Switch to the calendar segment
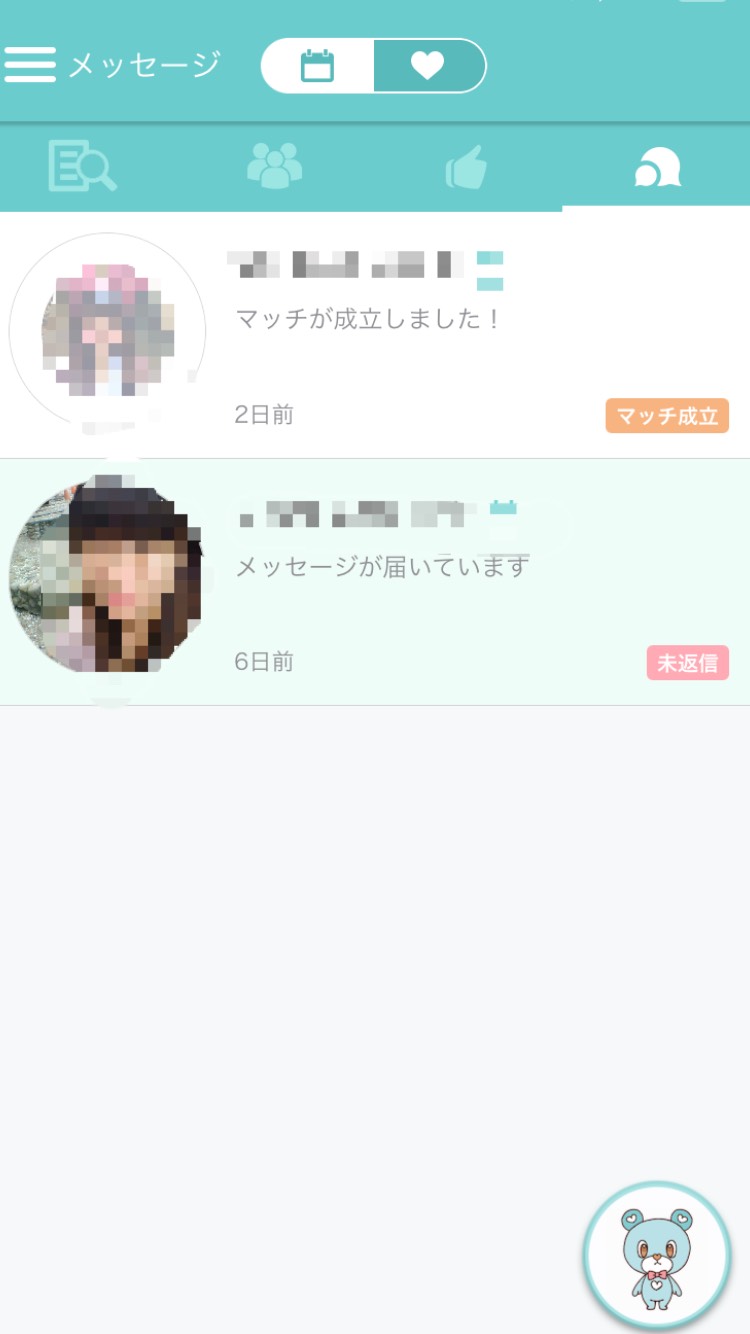This screenshot has height=1334, width=750. point(317,66)
